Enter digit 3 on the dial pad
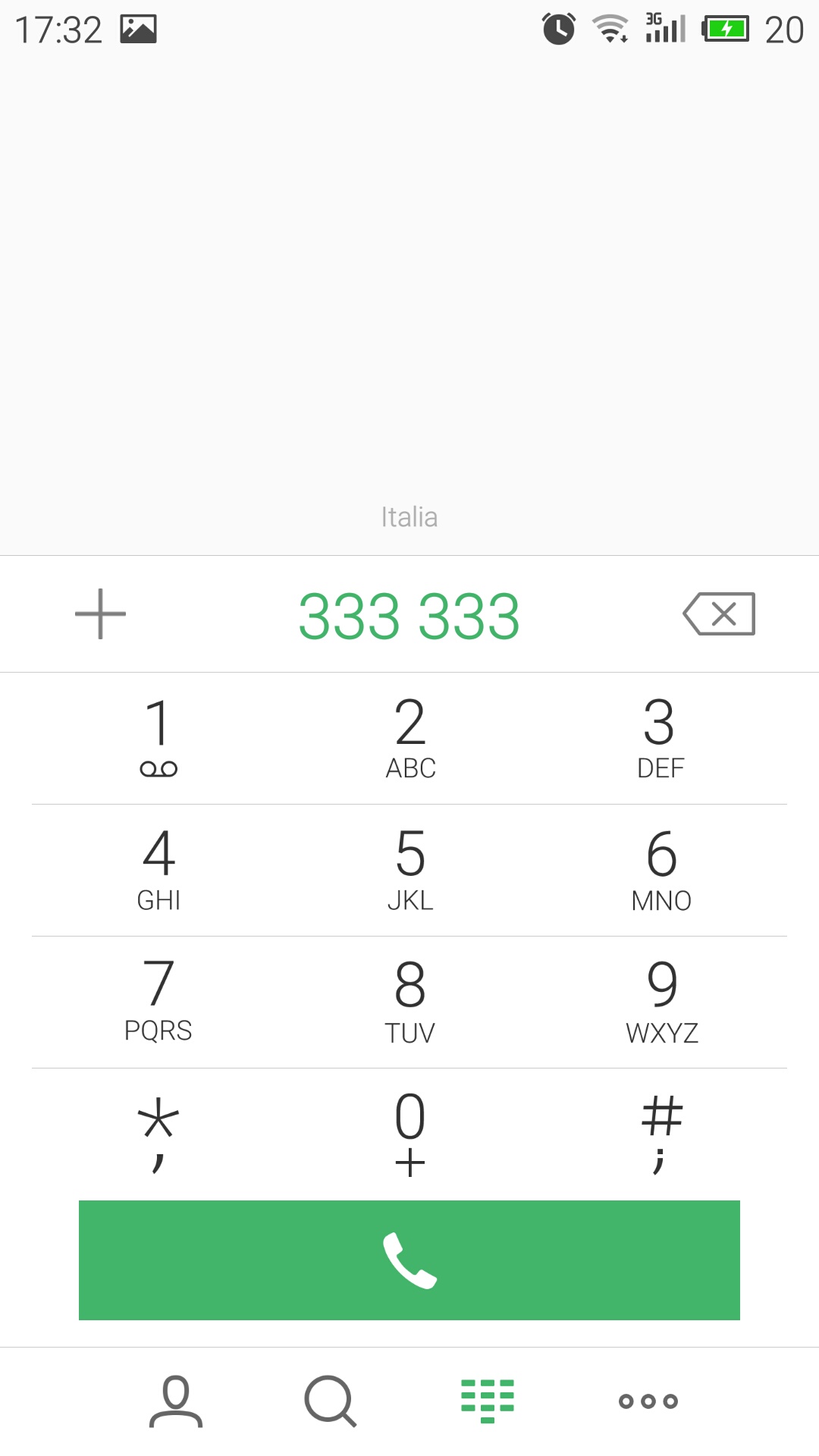Image resolution: width=819 pixels, height=1456 pixels. click(x=661, y=738)
